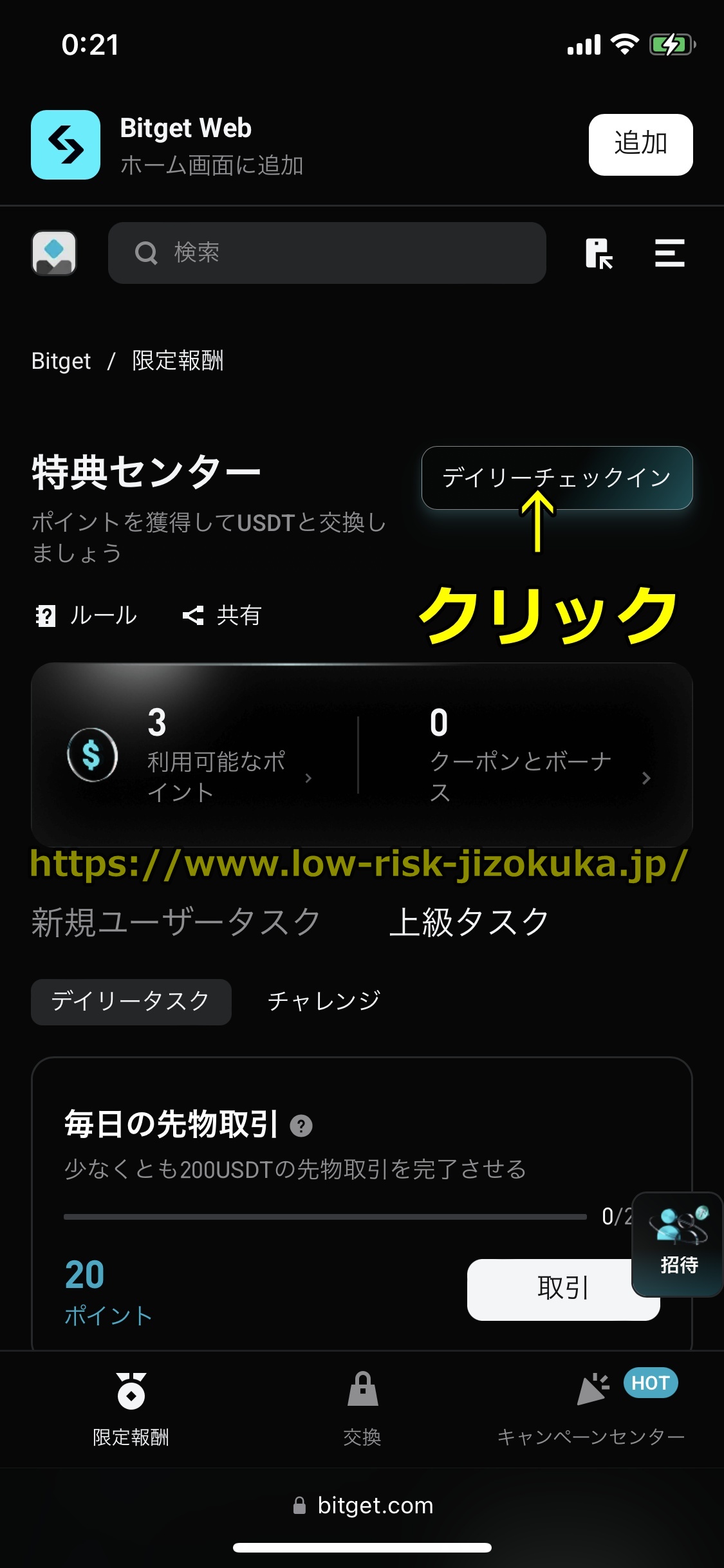Open the app download icon

pos(599,253)
